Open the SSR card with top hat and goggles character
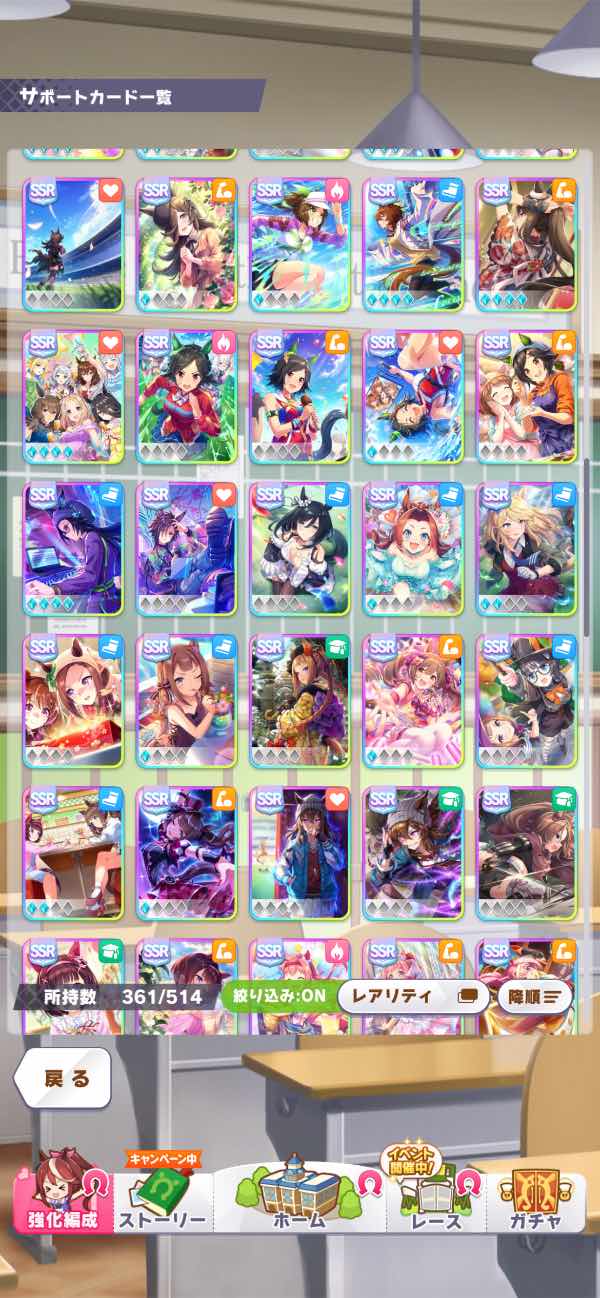This screenshot has height=1298, width=600. tap(526, 701)
